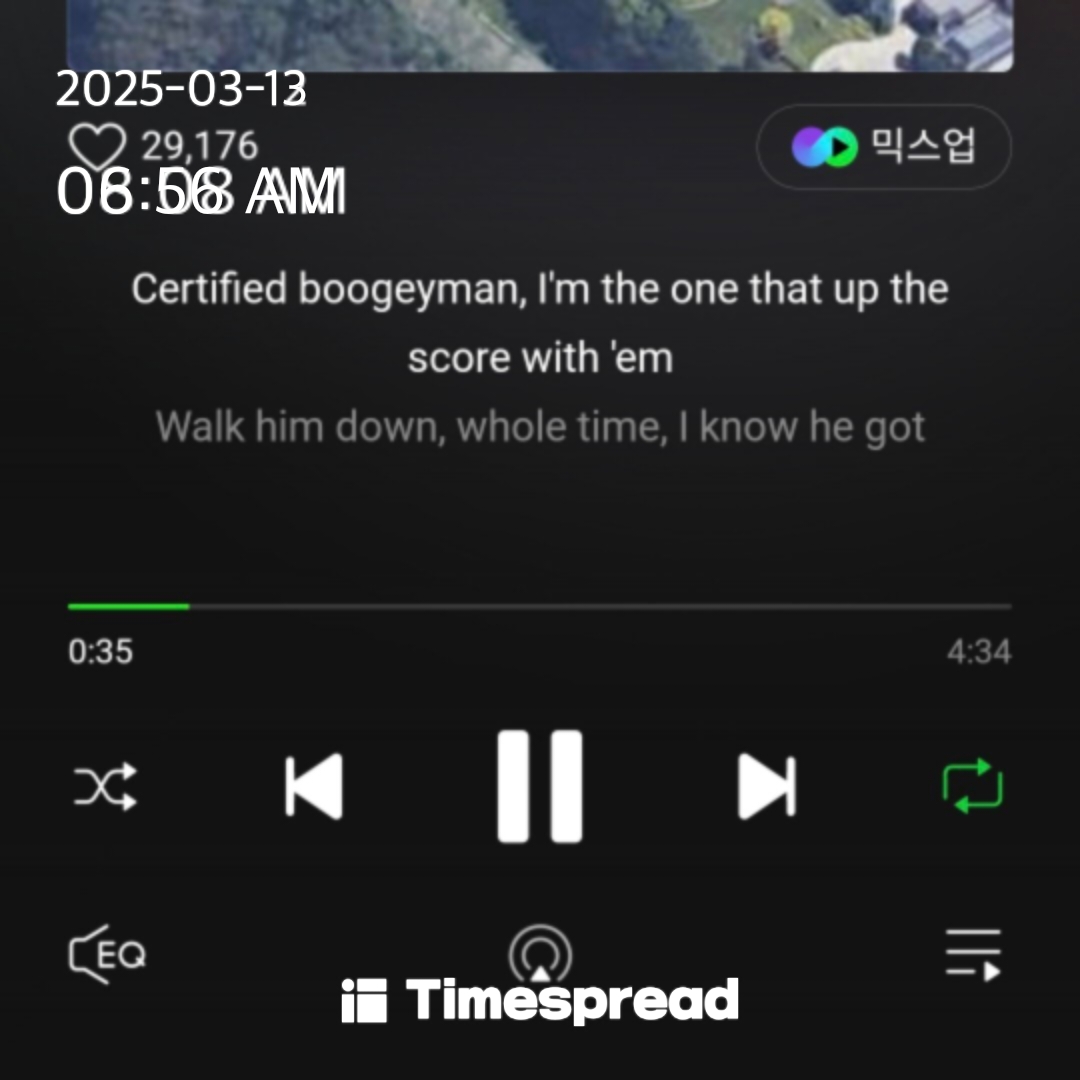This screenshot has height=1080, width=1080.
Task: Open the full lyrics view
Action: (x=540, y=358)
